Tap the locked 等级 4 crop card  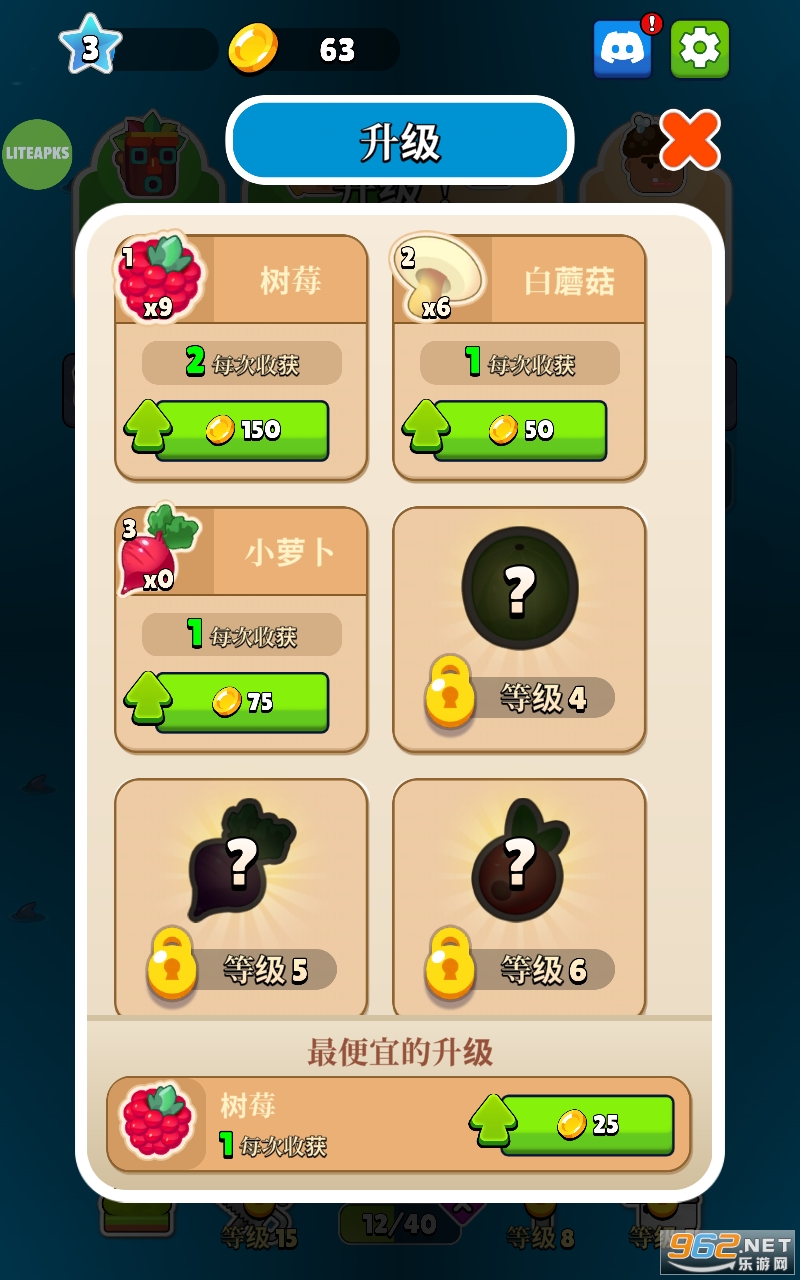coord(519,630)
